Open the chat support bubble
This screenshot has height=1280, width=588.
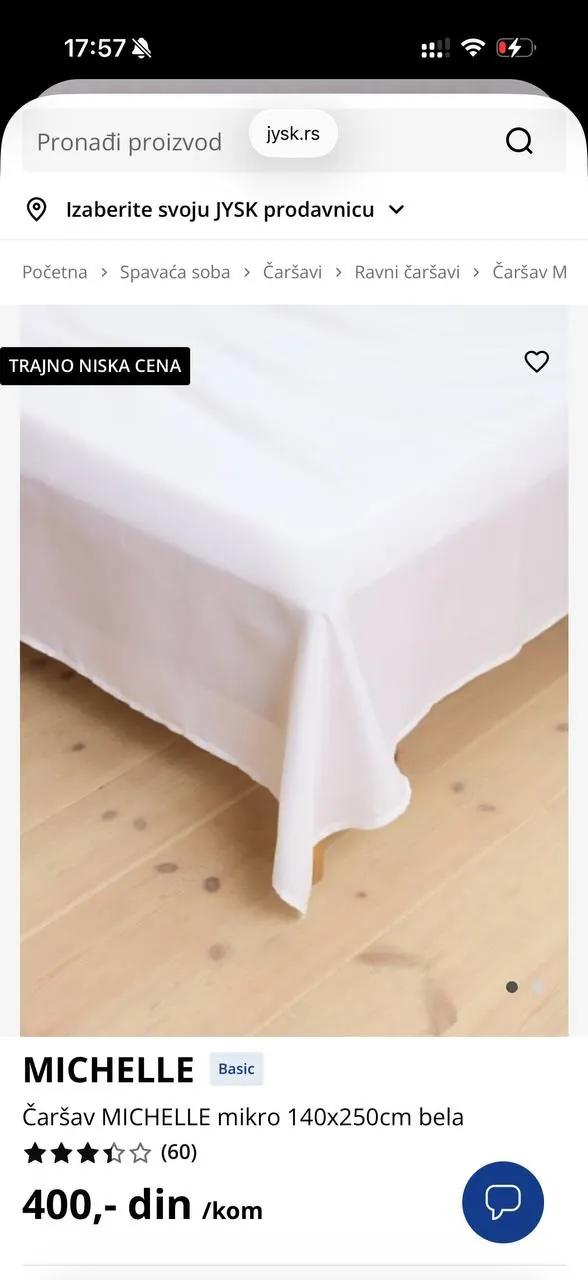pos(503,1202)
